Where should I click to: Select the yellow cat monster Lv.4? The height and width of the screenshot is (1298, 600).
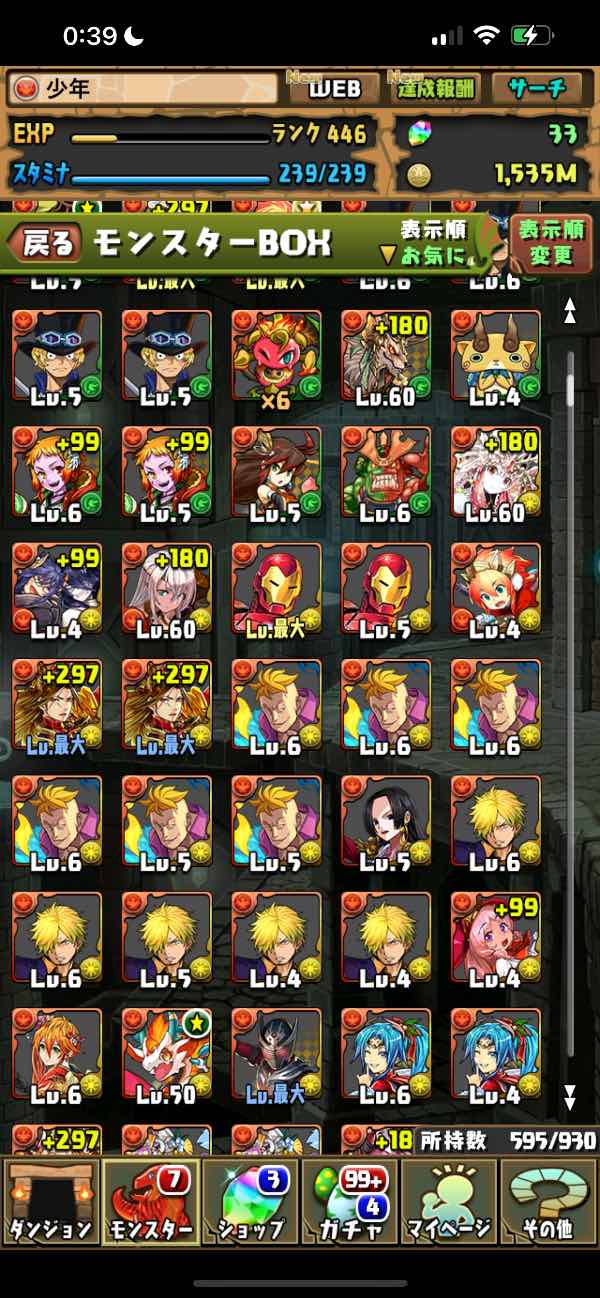496,355
